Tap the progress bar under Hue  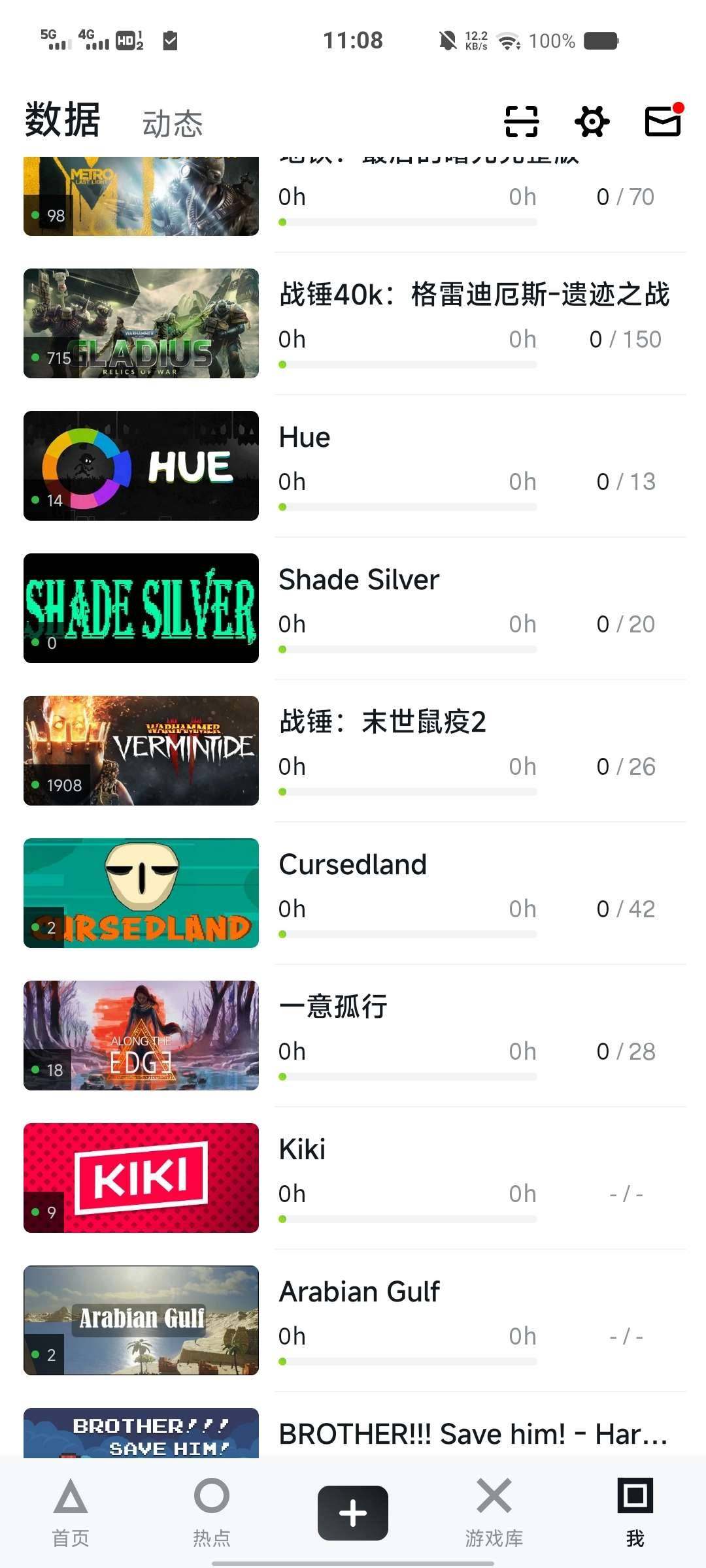pos(408,506)
